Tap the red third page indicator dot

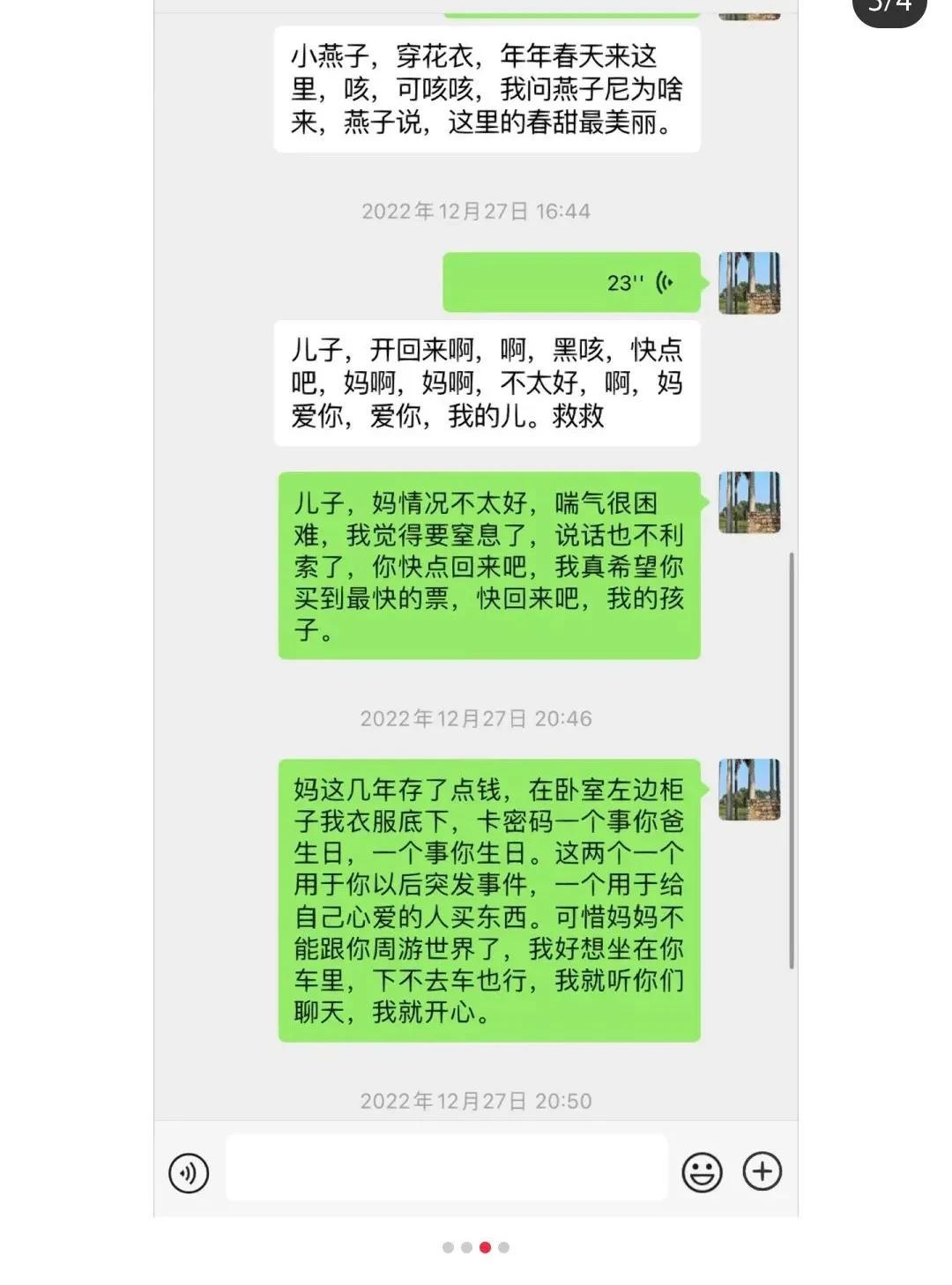pos(485,1247)
